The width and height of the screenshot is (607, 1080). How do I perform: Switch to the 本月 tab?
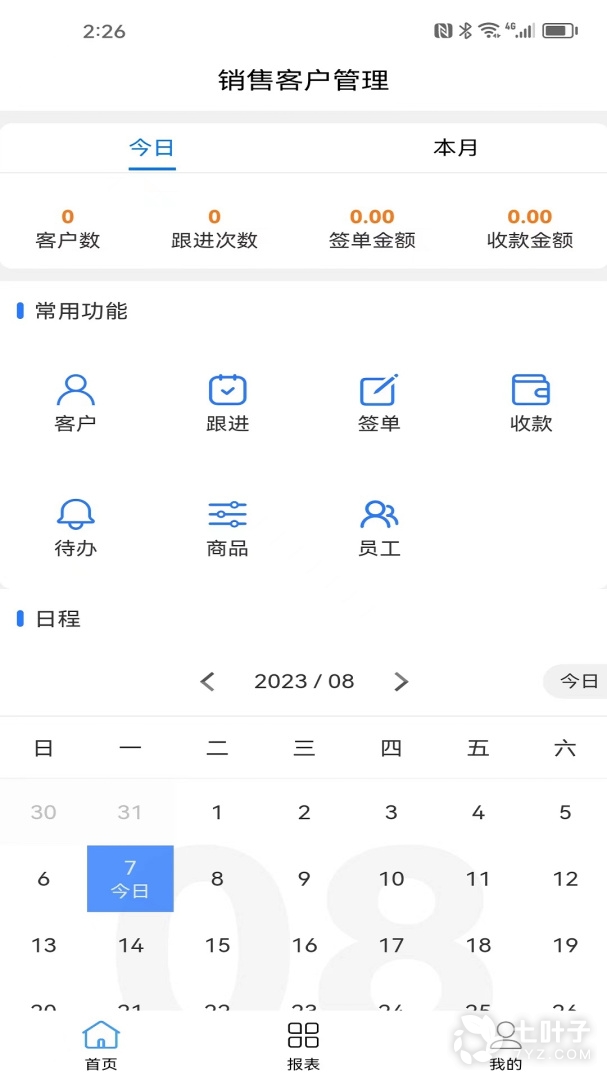coord(455,148)
